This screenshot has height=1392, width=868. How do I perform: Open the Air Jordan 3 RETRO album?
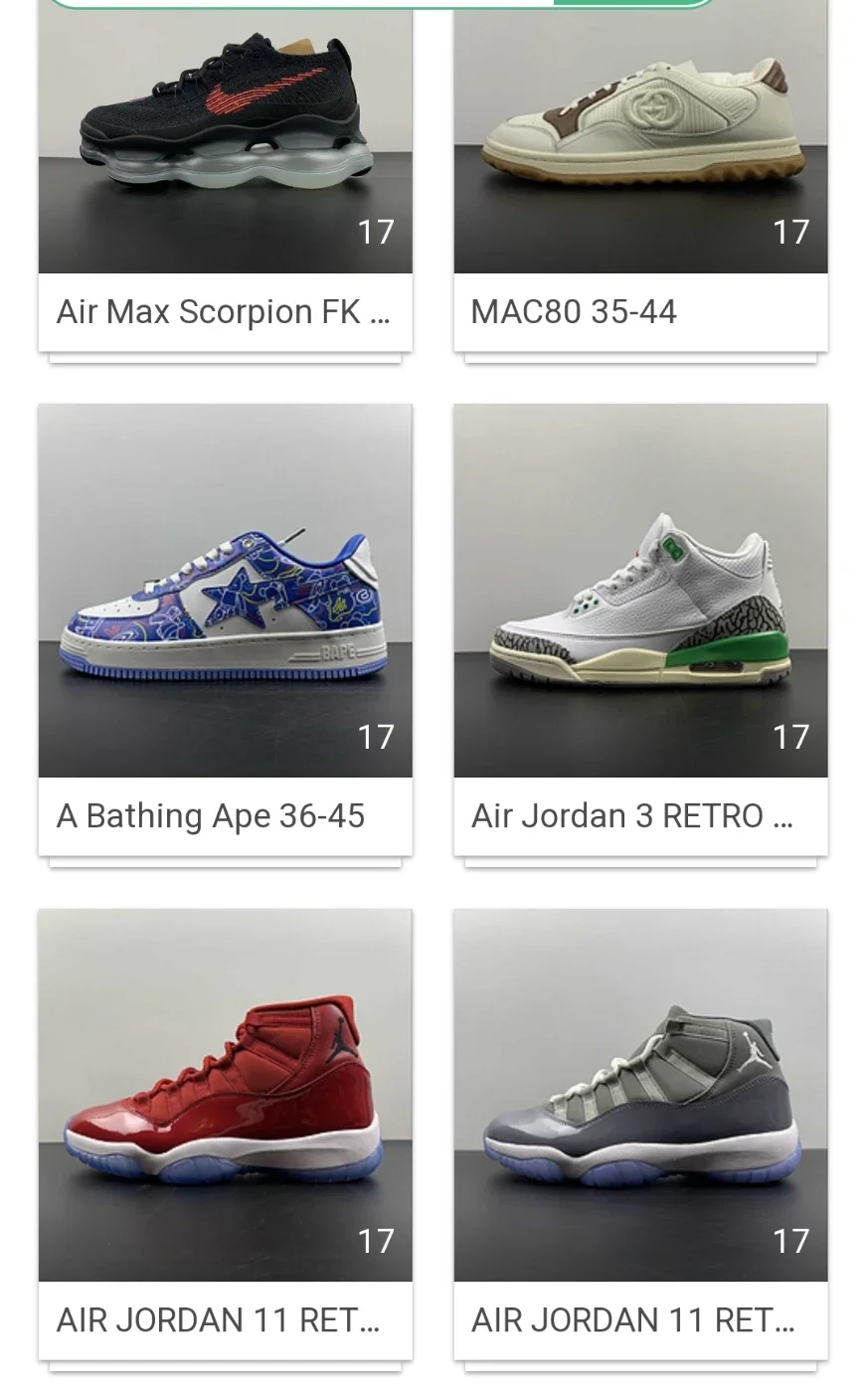[x=640, y=629]
